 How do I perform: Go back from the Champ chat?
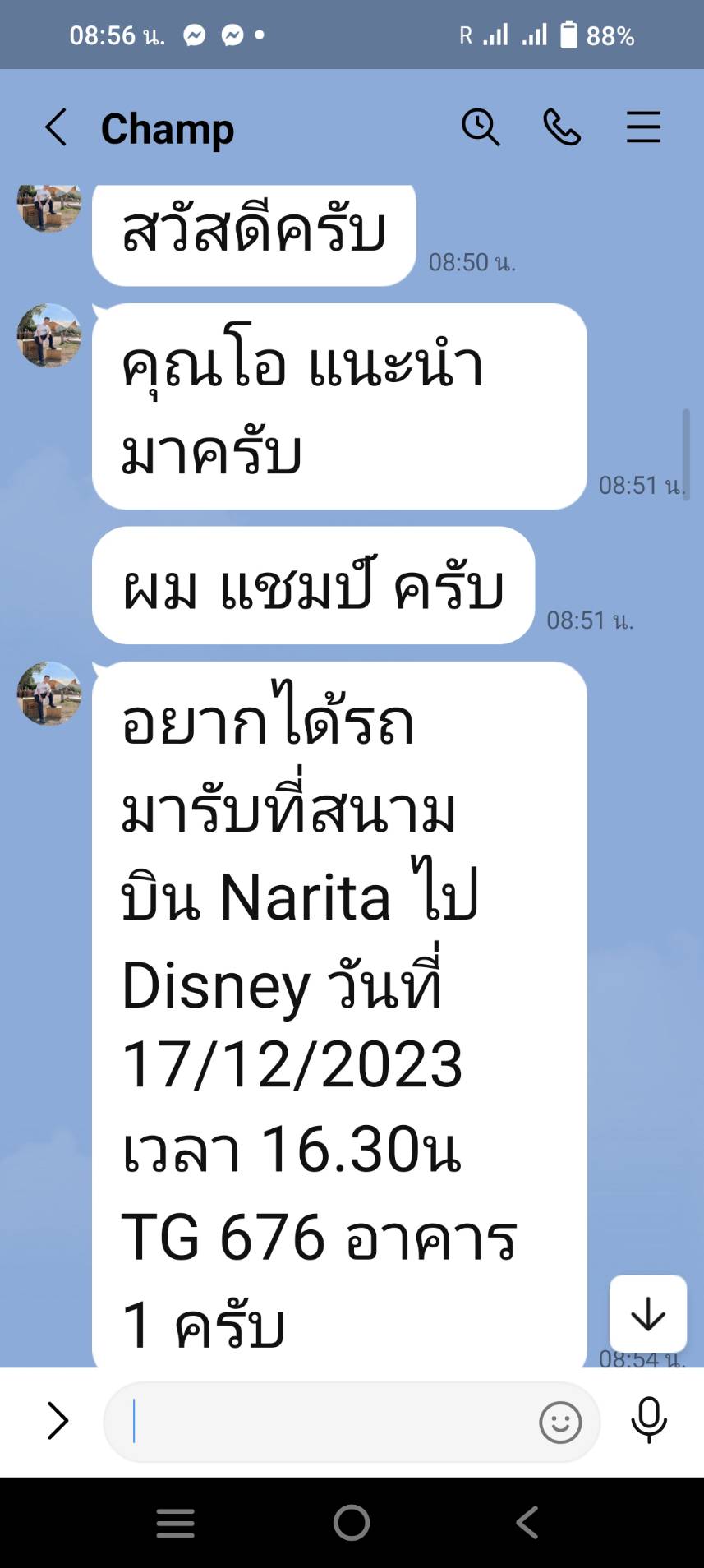[x=56, y=127]
